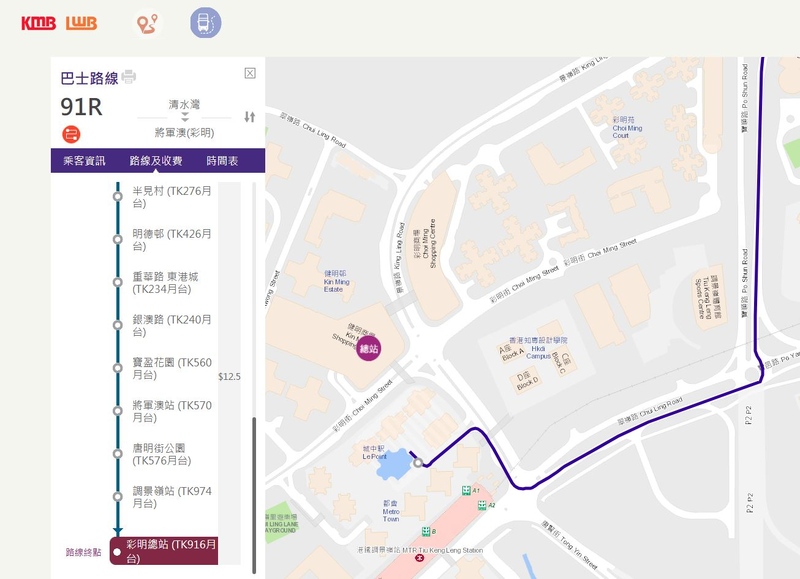Print the 91R bus route details
800x579 pixels.
[x=129, y=77]
